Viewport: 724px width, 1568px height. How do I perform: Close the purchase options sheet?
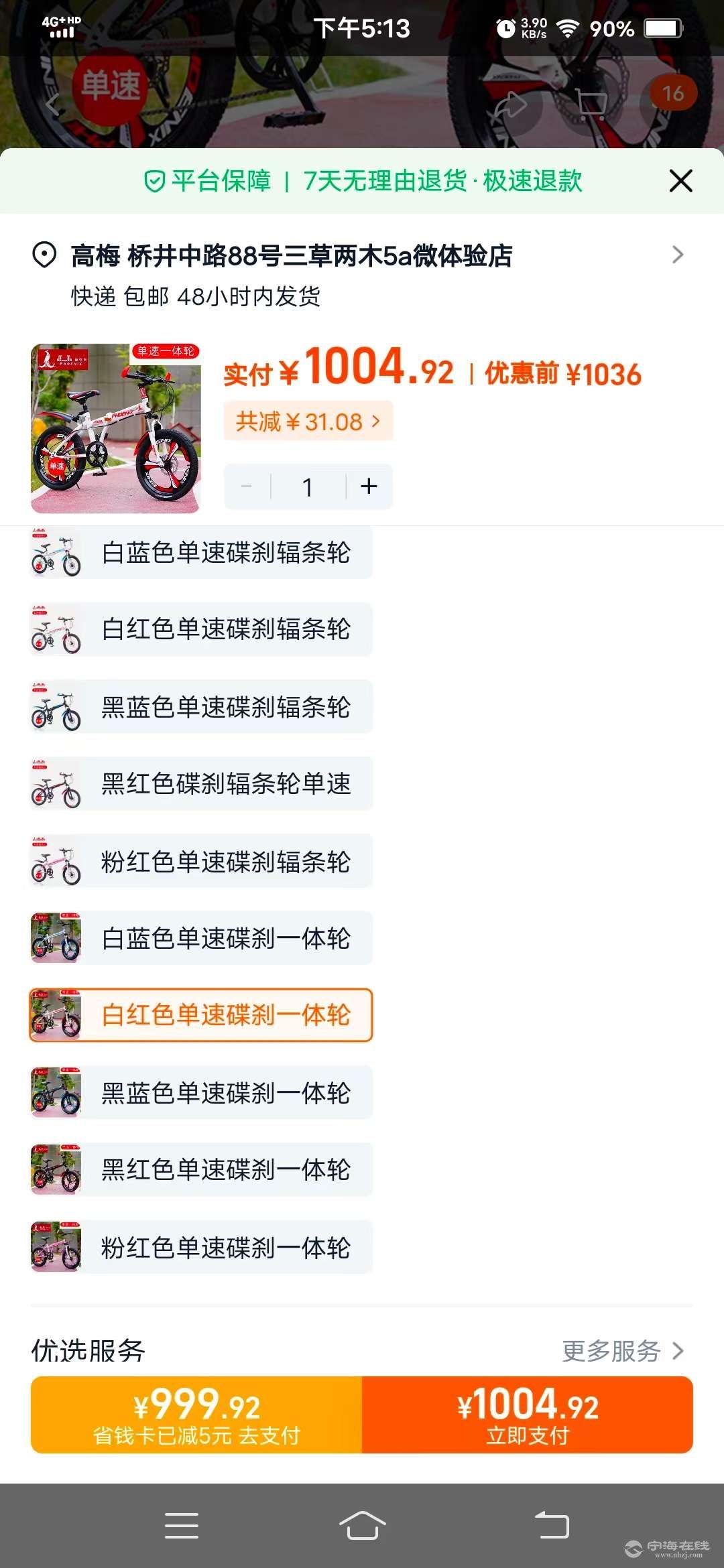pyautogui.click(x=680, y=181)
